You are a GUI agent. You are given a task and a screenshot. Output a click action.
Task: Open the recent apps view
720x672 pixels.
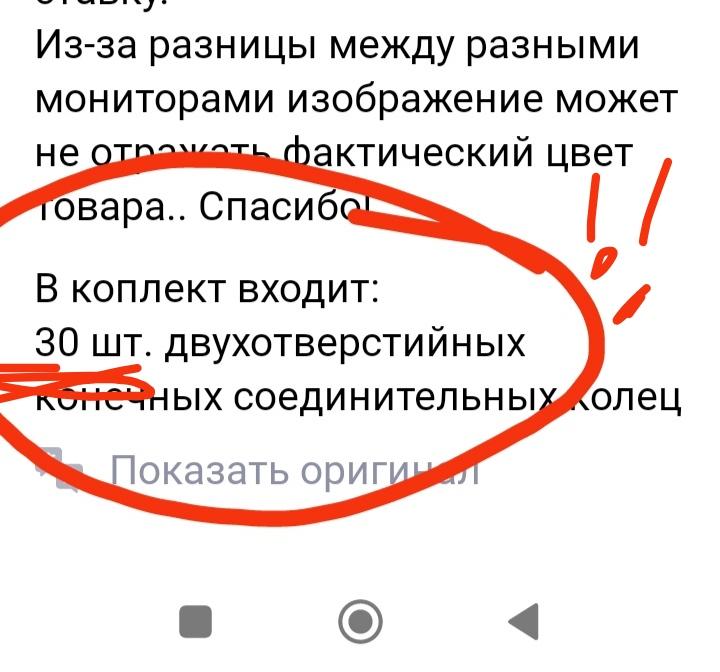[x=196, y=621]
